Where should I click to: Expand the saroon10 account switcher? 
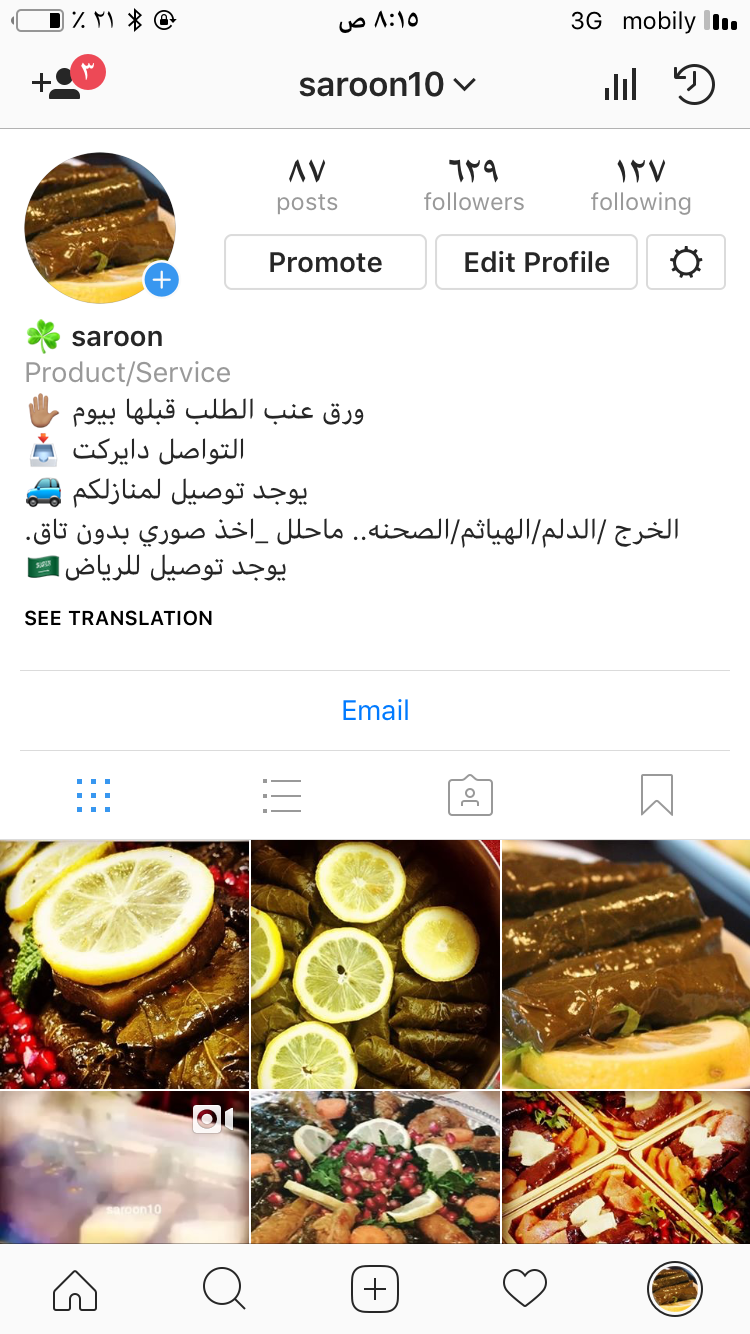click(386, 85)
